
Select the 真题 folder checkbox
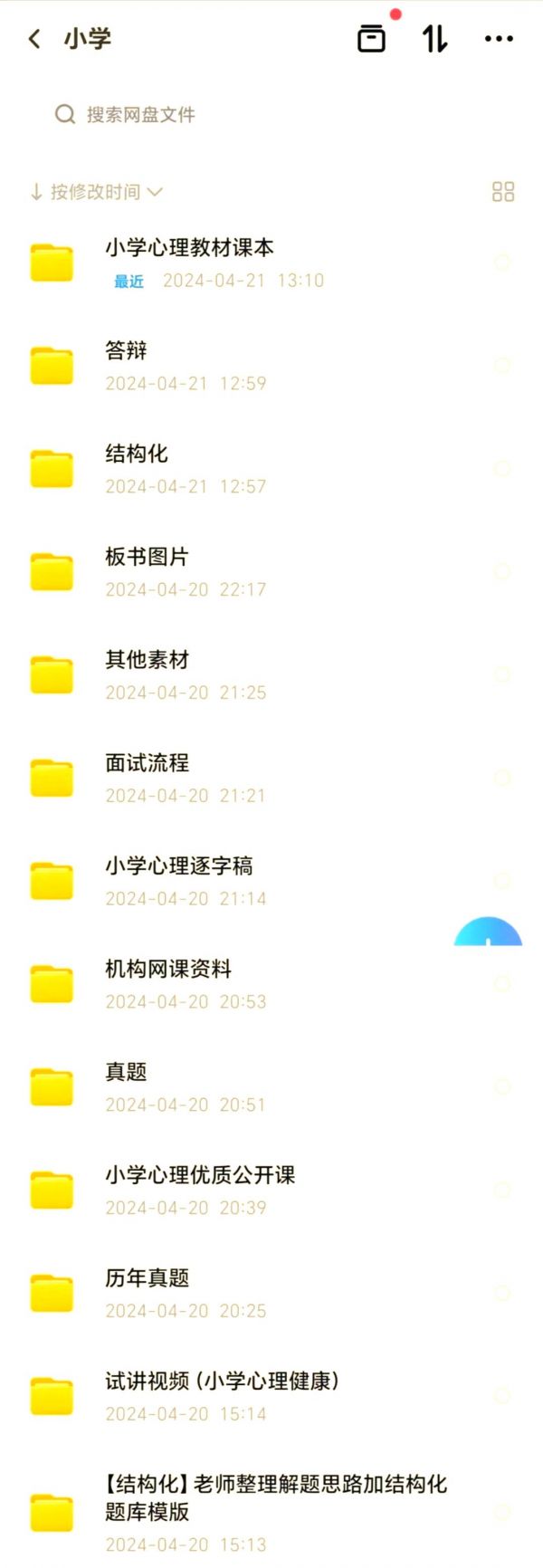click(502, 1086)
